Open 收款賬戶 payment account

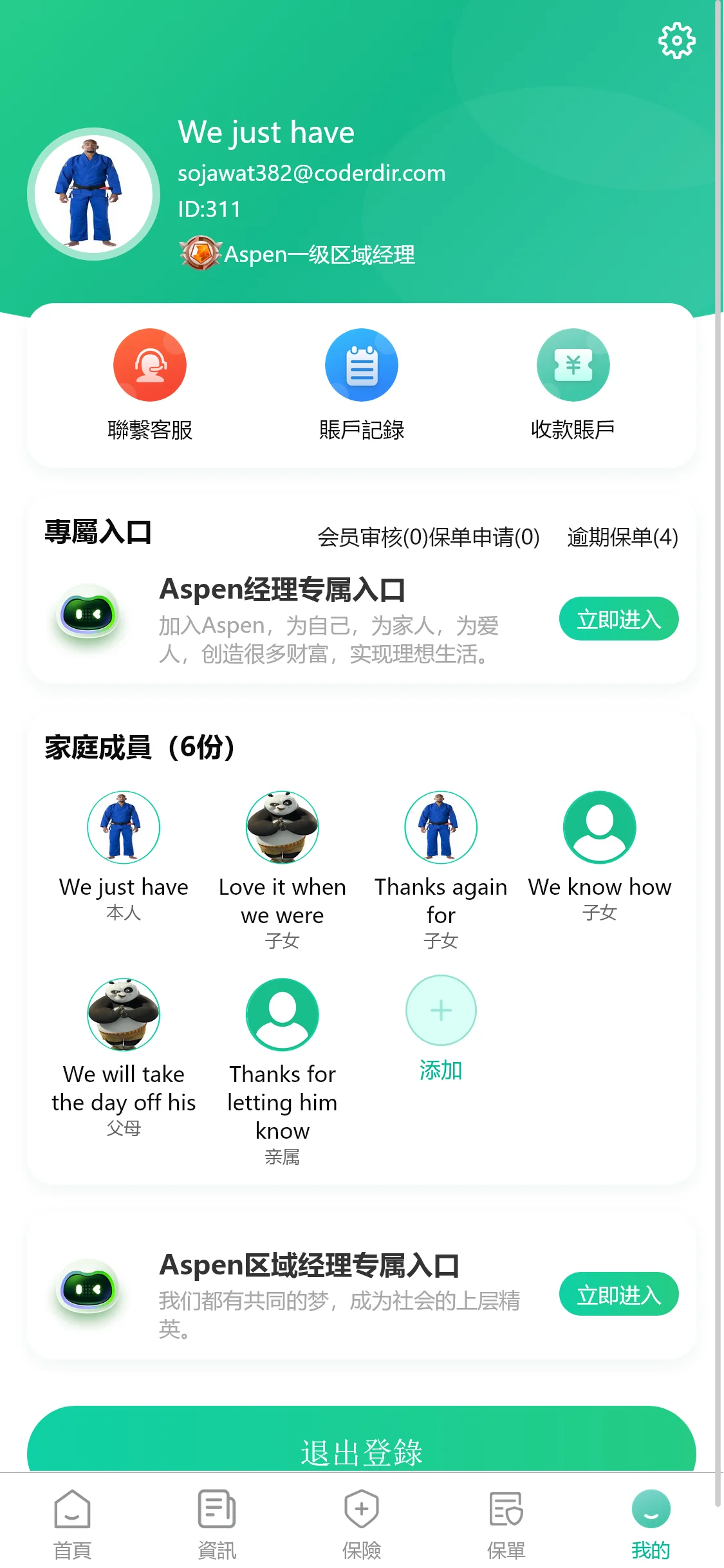click(x=573, y=384)
